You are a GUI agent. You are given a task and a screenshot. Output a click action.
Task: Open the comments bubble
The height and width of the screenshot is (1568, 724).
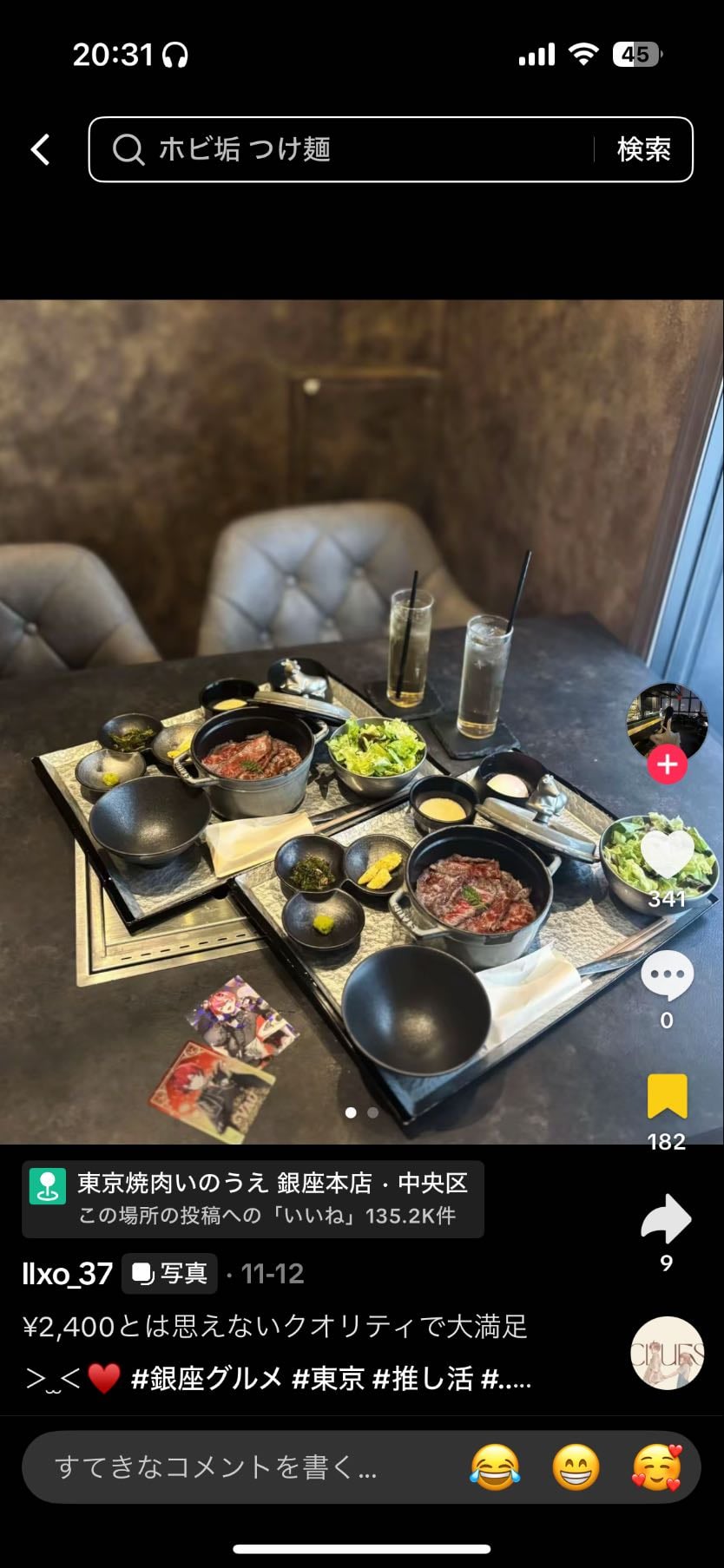click(667, 976)
